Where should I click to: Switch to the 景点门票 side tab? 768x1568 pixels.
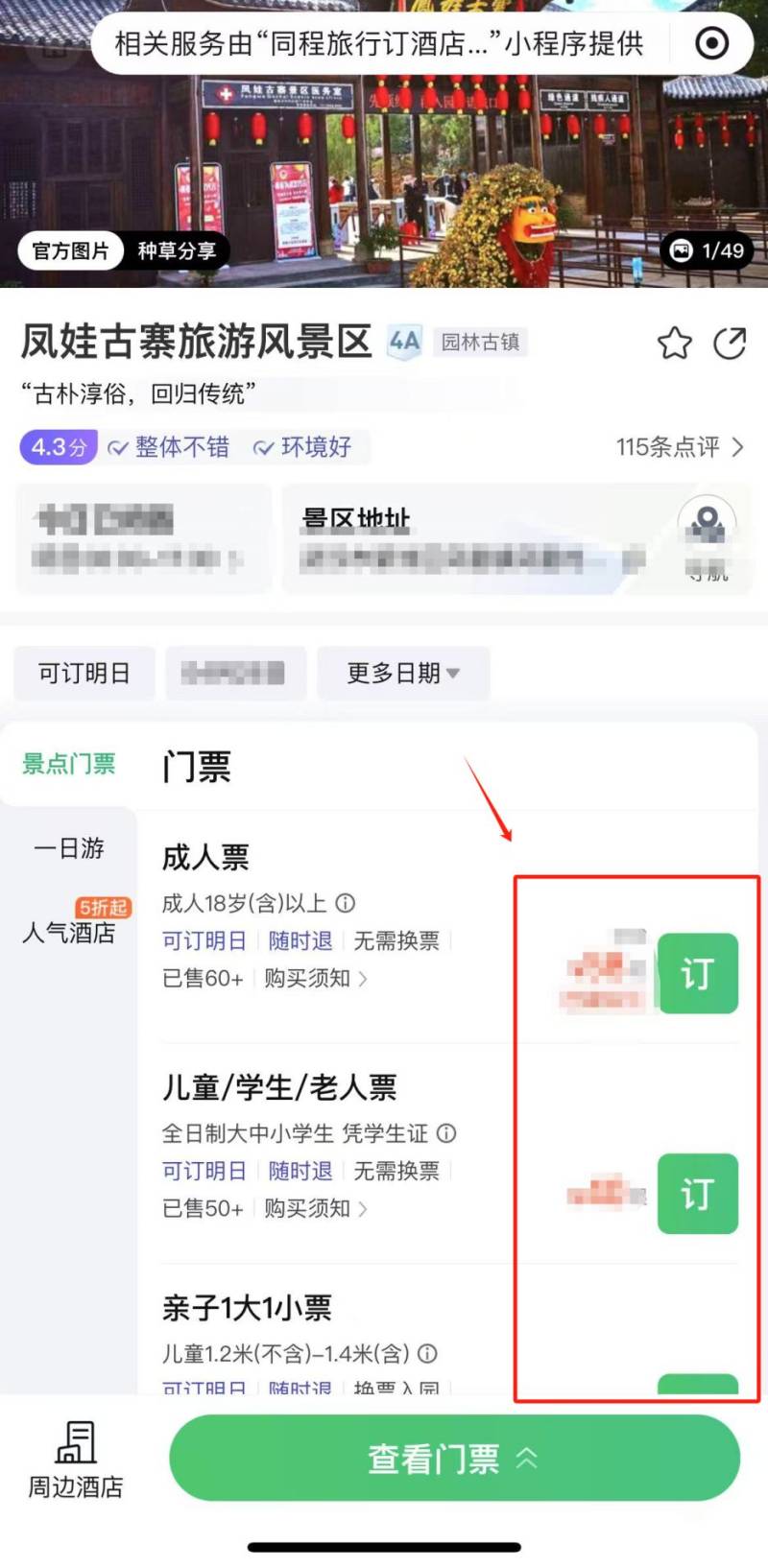pyautogui.click(x=69, y=764)
